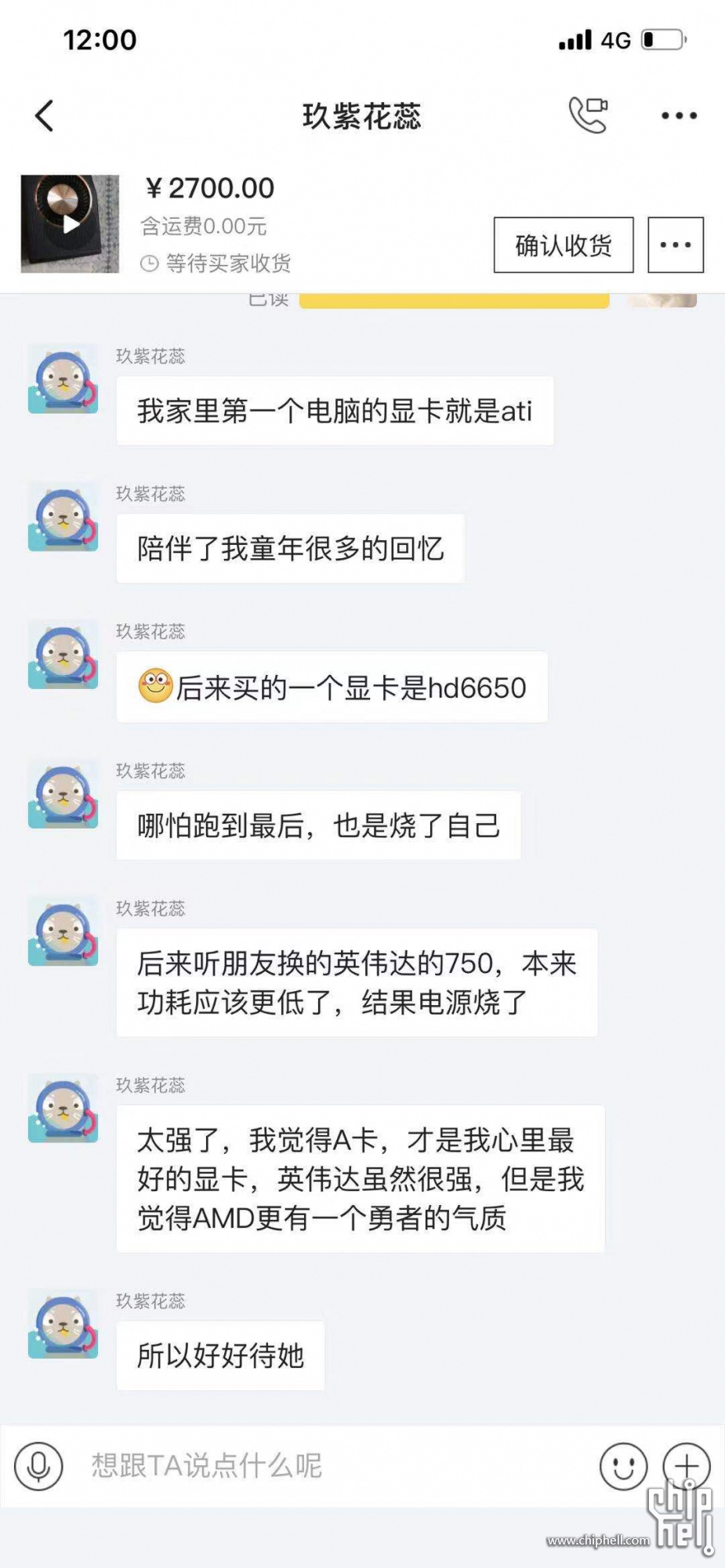Open the ¥2700.00 order product thumbnail

(x=70, y=224)
